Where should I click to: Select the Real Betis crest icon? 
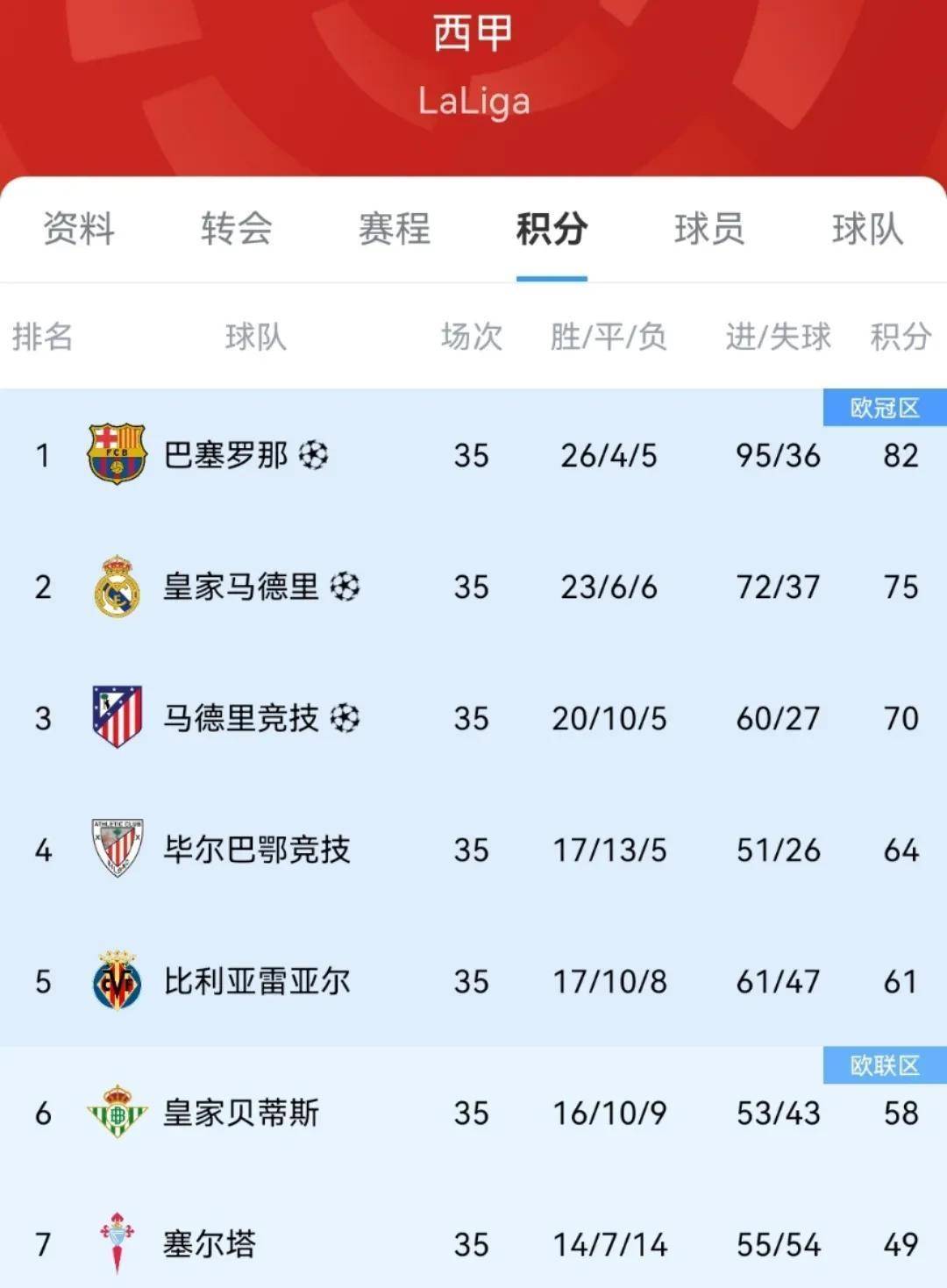(x=117, y=1112)
